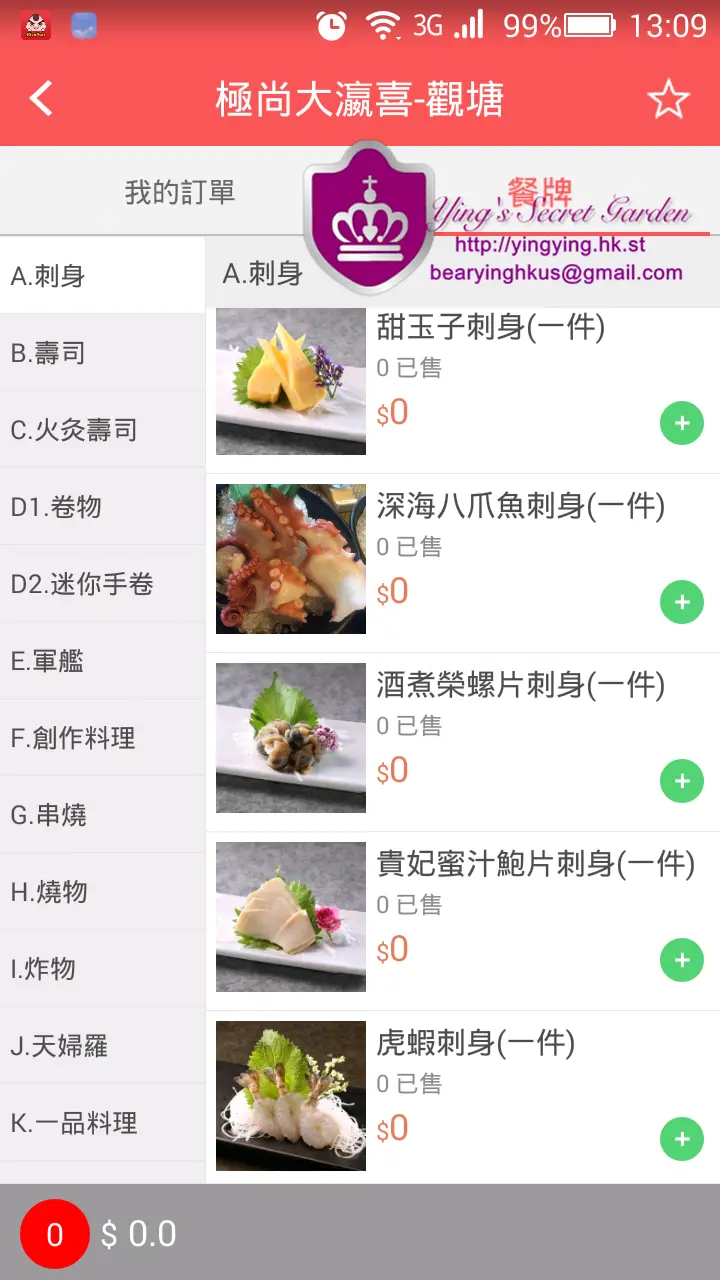The image size is (720, 1280).
Task: Open the F.創作料理 category
Action: (102, 738)
